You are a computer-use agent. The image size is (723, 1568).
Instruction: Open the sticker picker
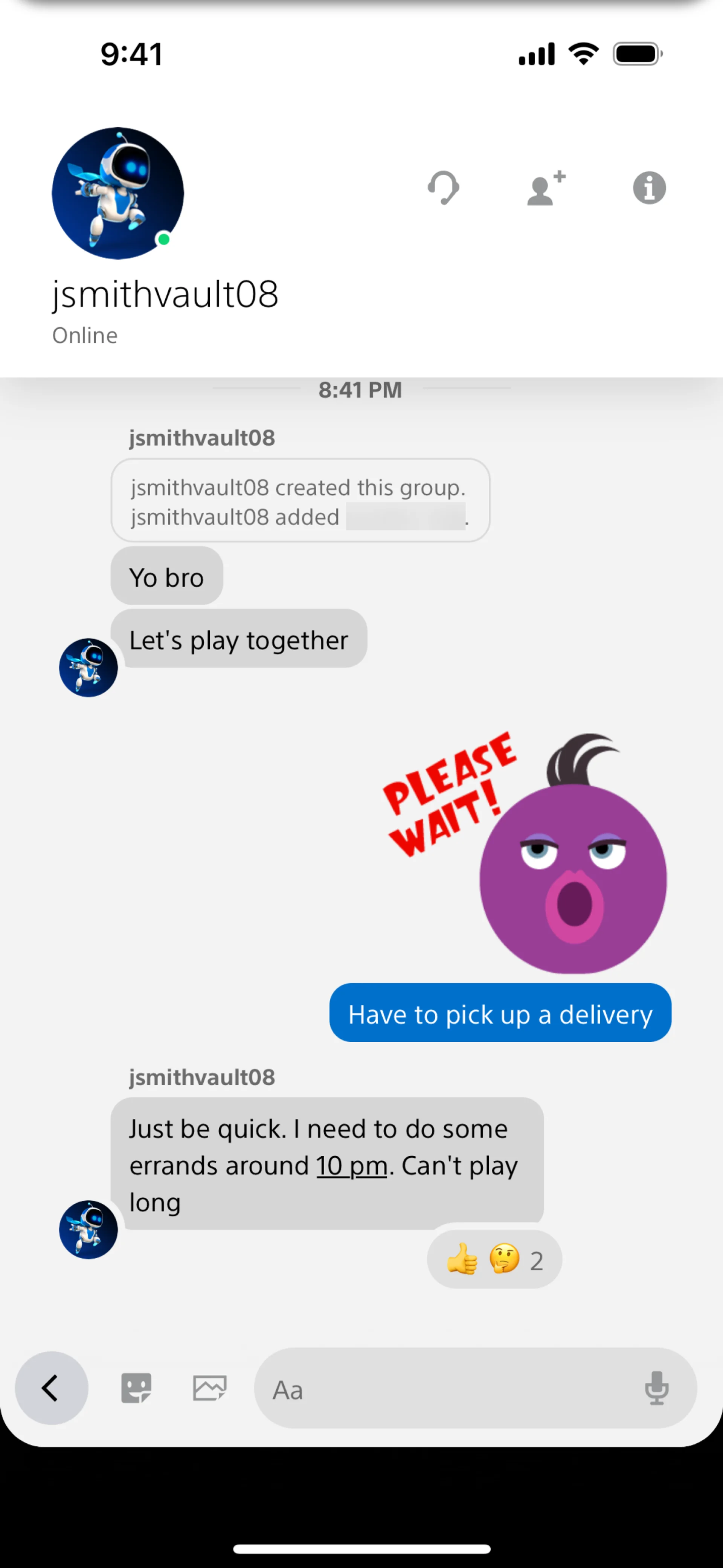(136, 1388)
